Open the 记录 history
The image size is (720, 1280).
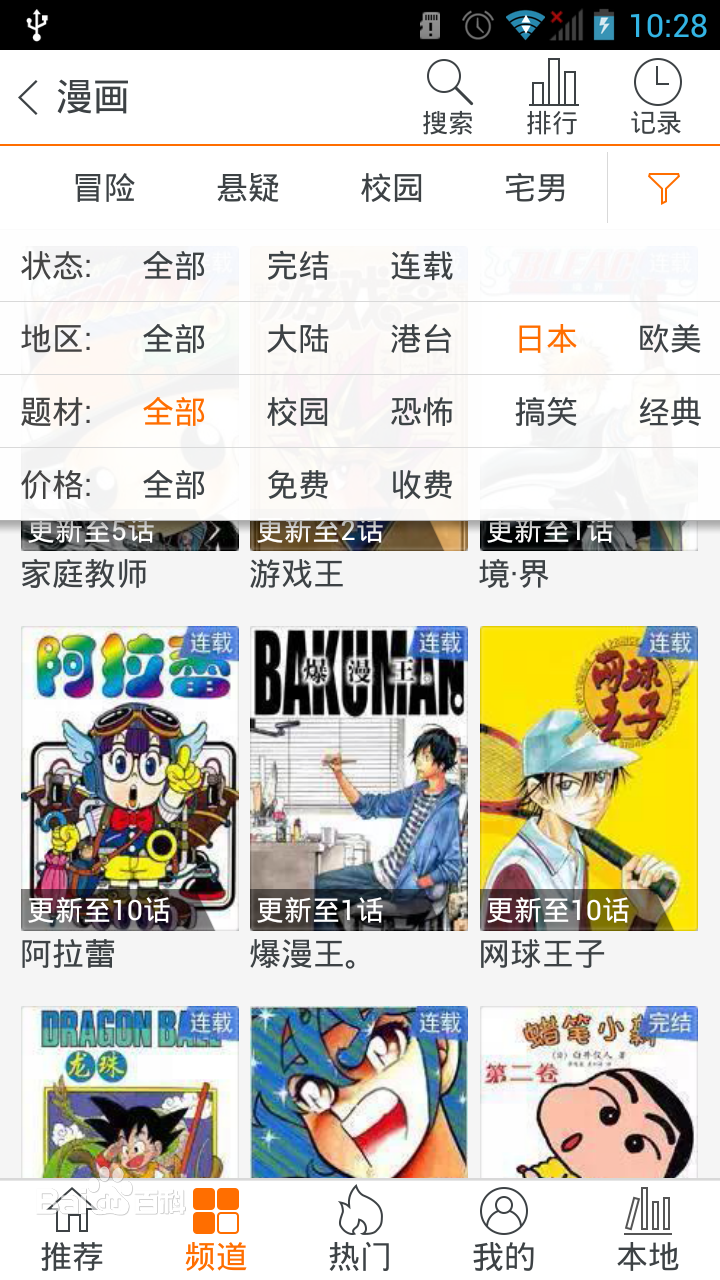(x=656, y=97)
